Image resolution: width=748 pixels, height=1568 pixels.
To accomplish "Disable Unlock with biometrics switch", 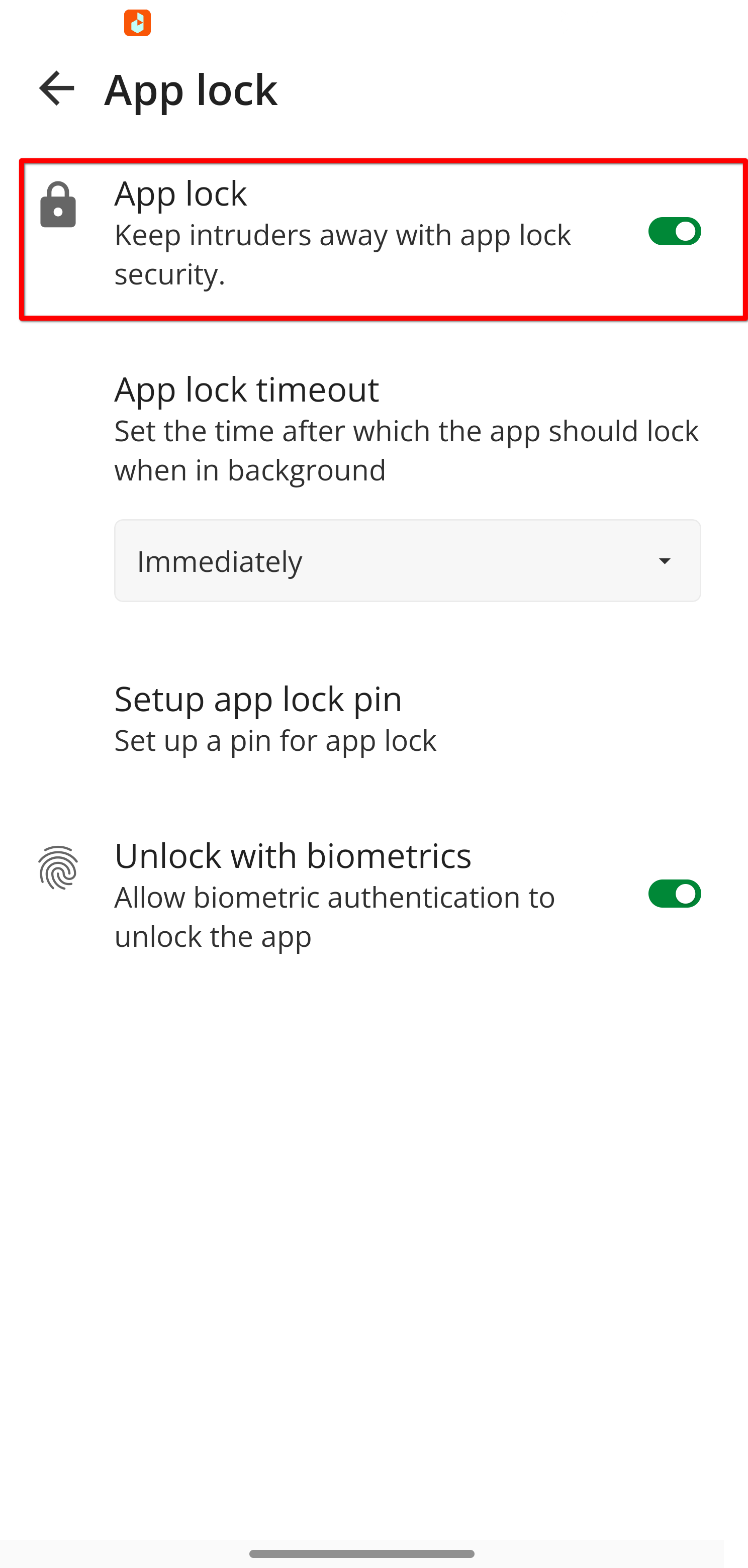I will pyautogui.click(x=674, y=894).
